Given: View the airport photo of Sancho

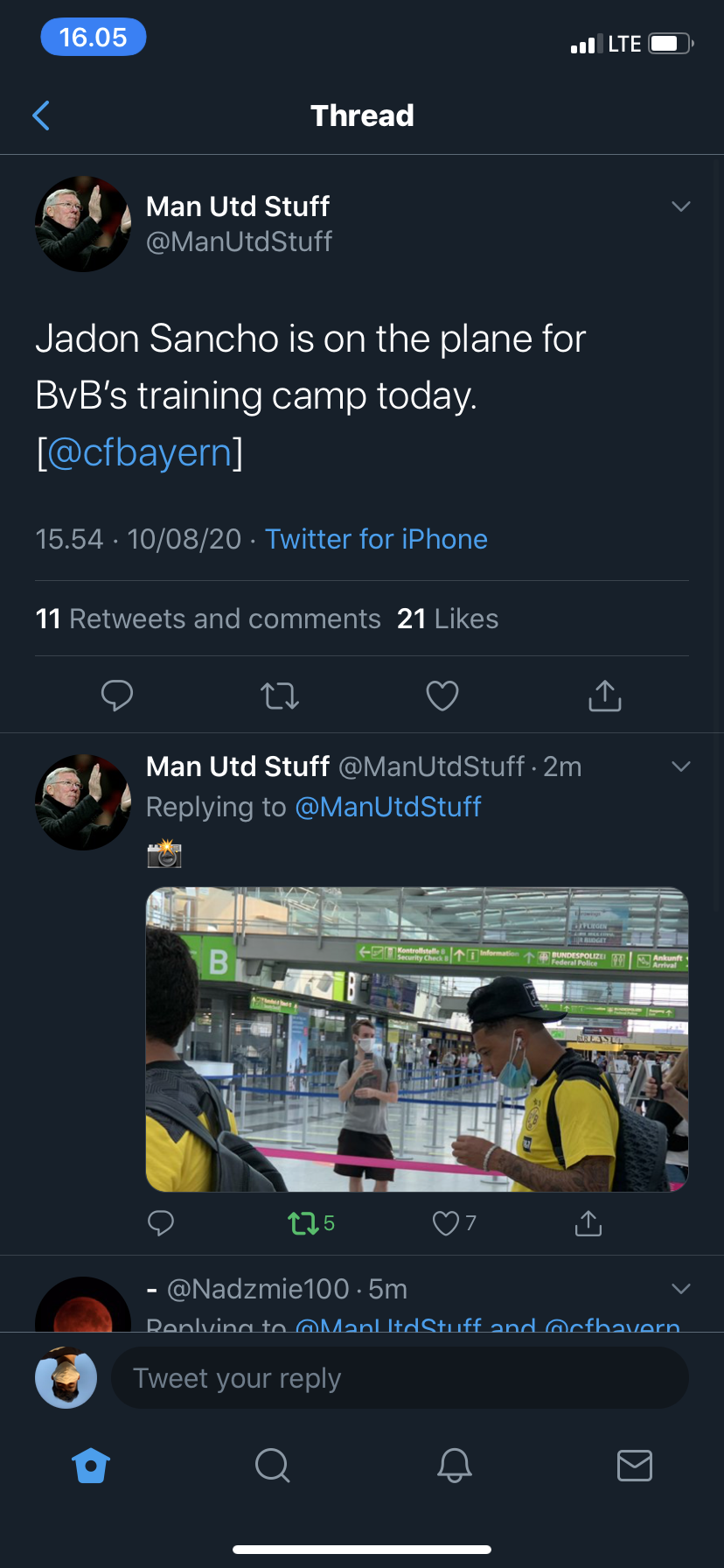Looking at the screenshot, I should (417, 1039).
